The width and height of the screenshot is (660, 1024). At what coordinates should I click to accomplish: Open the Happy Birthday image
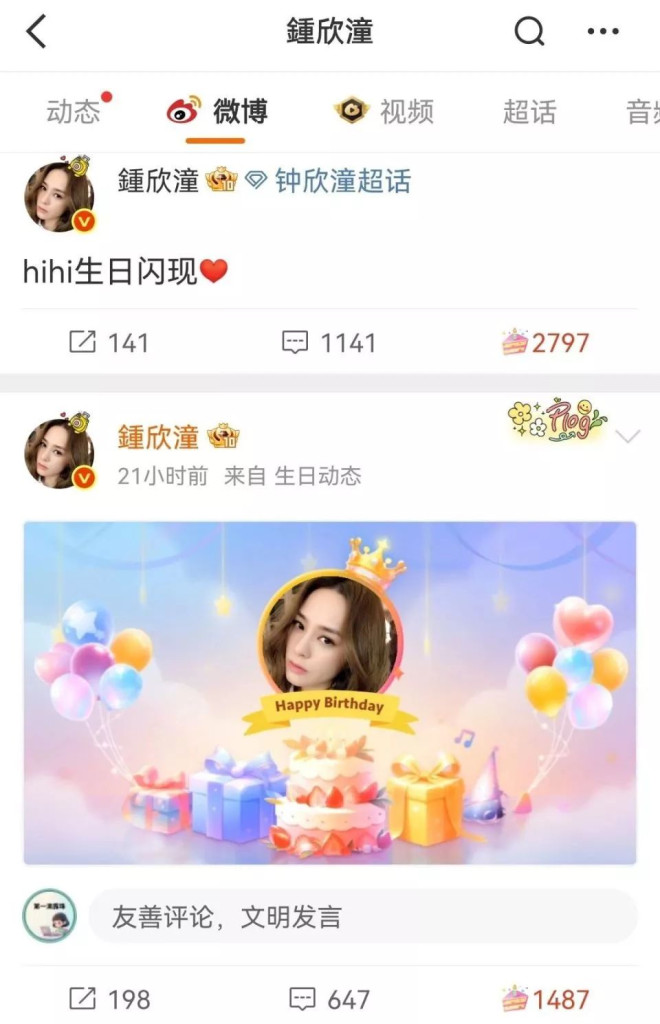(330, 692)
